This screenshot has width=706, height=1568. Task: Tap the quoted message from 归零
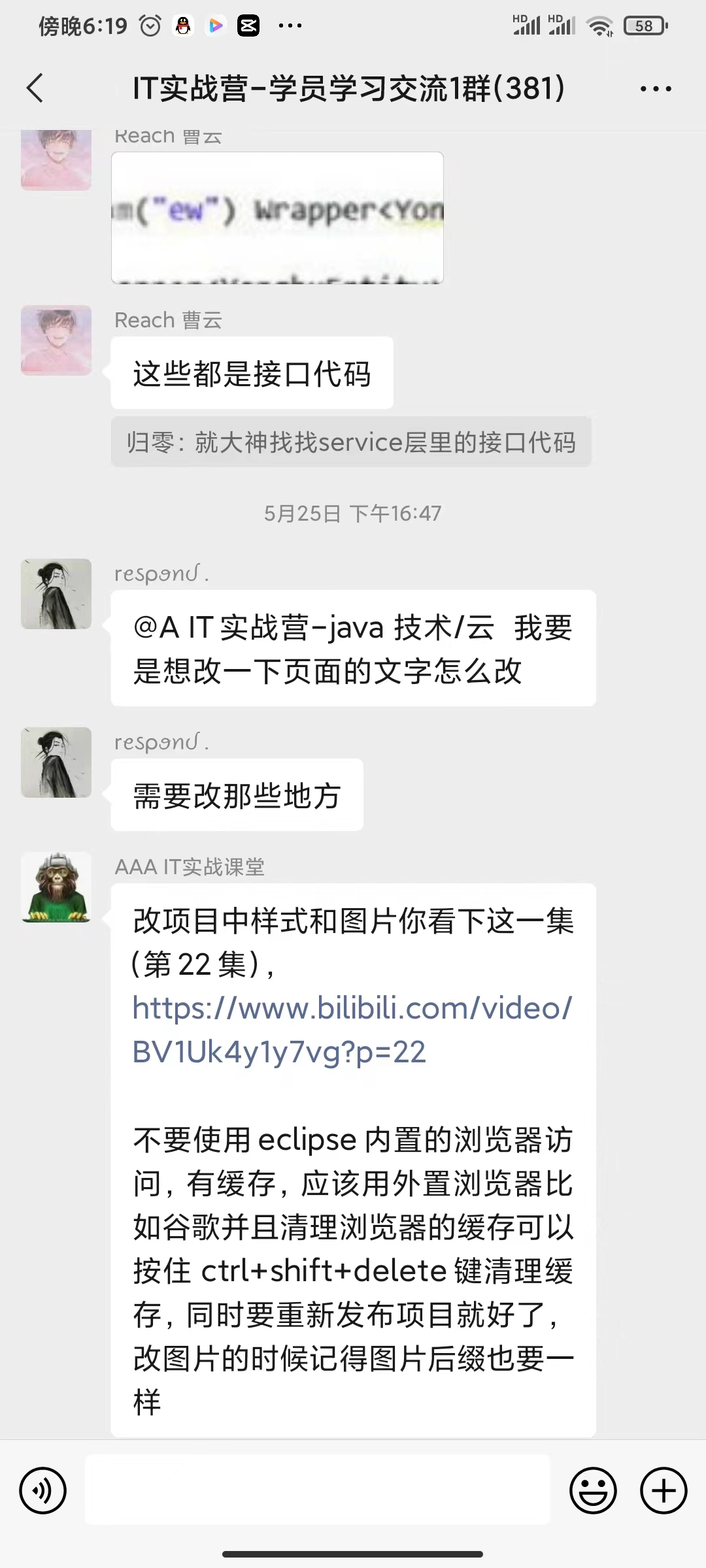pyautogui.click(x=351, y=442)
